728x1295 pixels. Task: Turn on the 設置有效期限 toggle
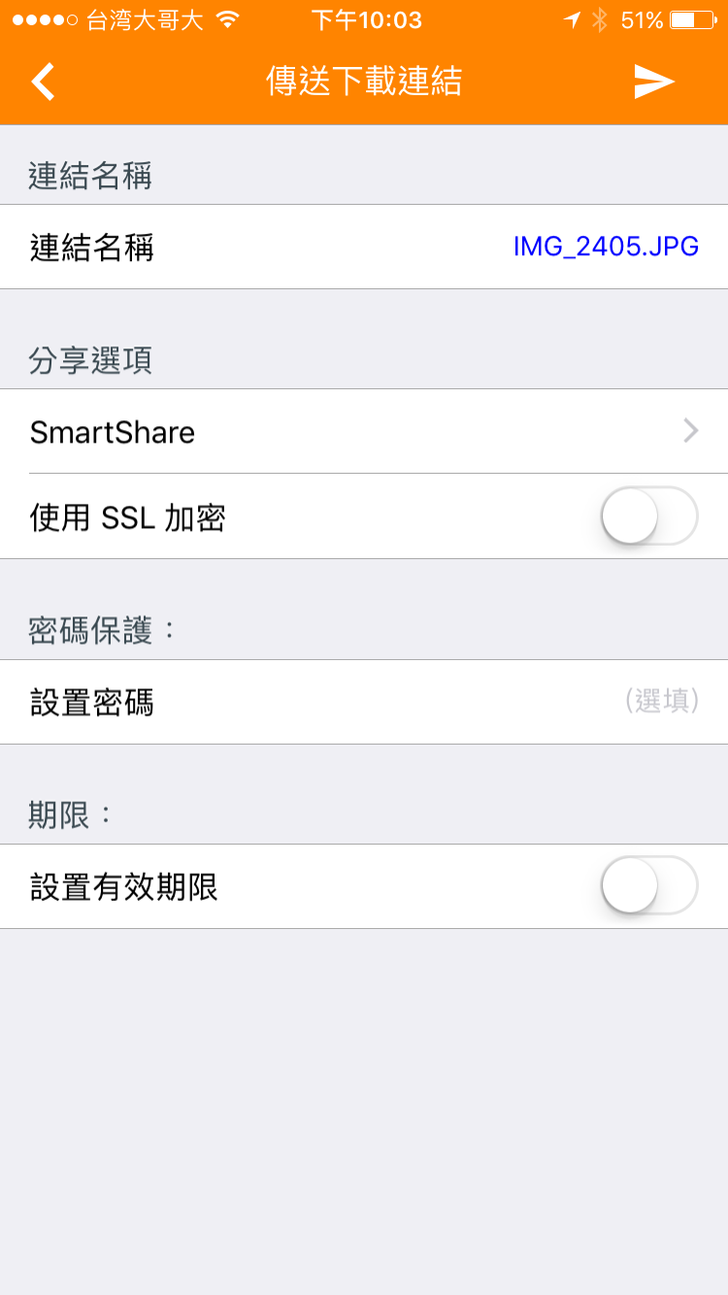tap(648, 886)
